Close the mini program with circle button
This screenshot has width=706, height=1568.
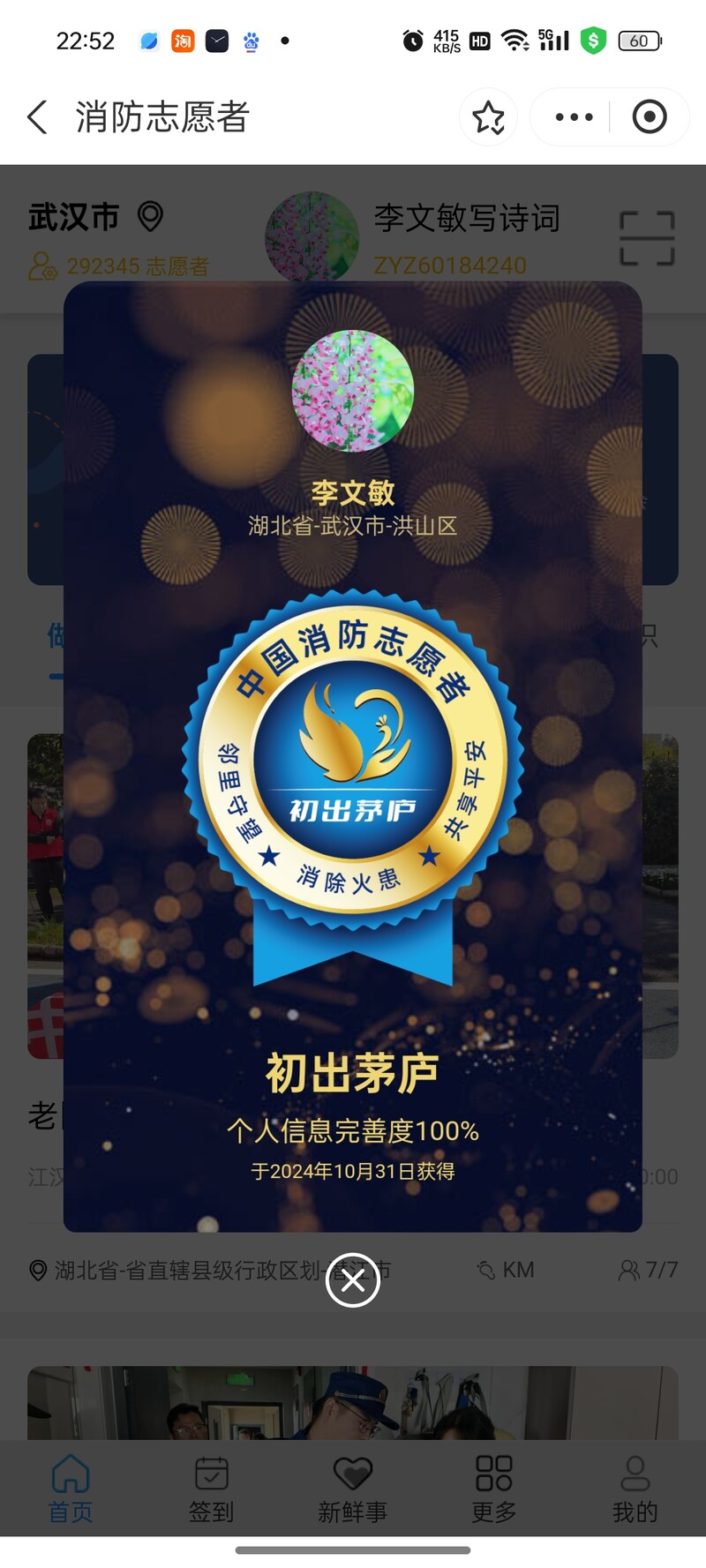(x=650, y=116)
